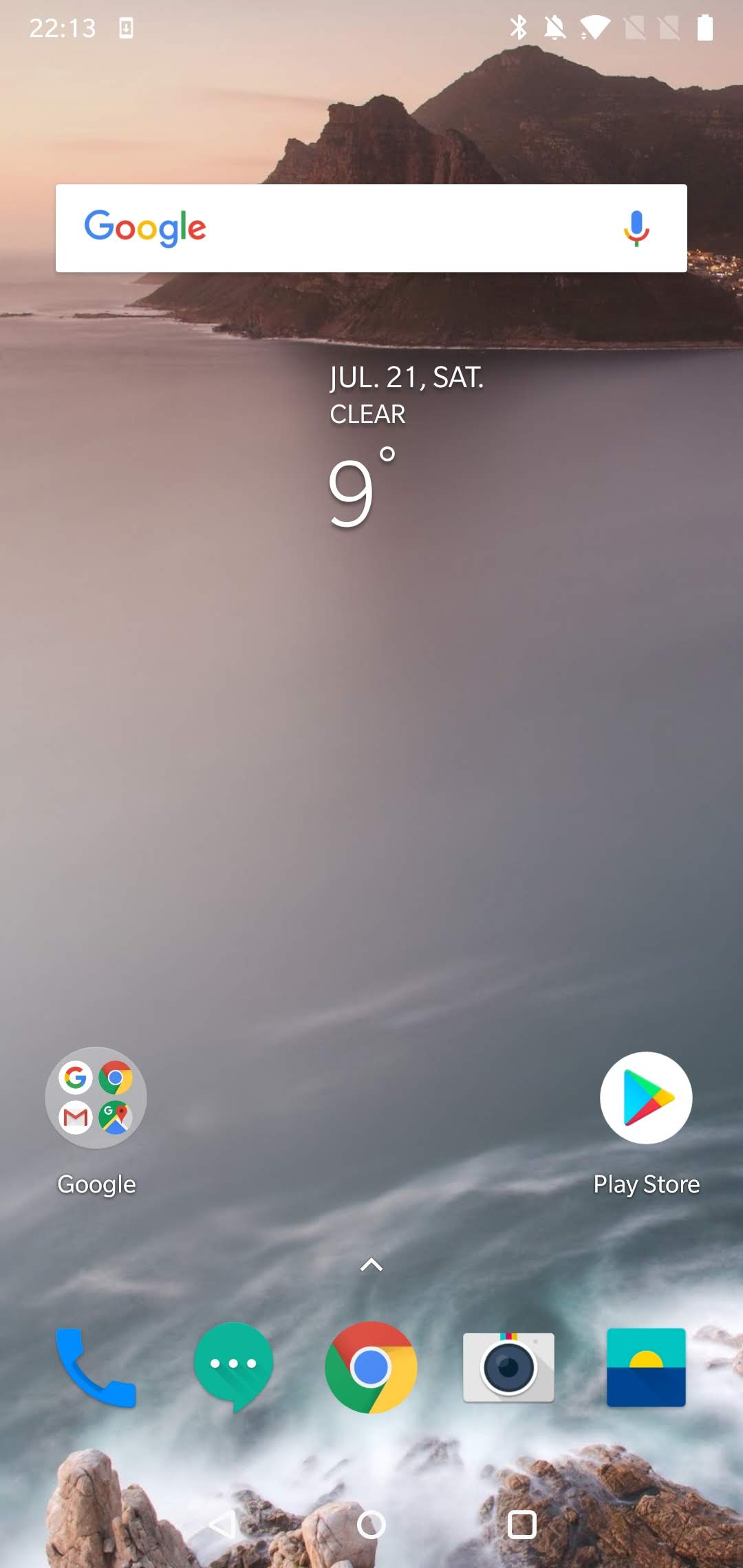Open the Camera app
The width and height of the screenshot is (743, 1568).
tap(508, 1367)
